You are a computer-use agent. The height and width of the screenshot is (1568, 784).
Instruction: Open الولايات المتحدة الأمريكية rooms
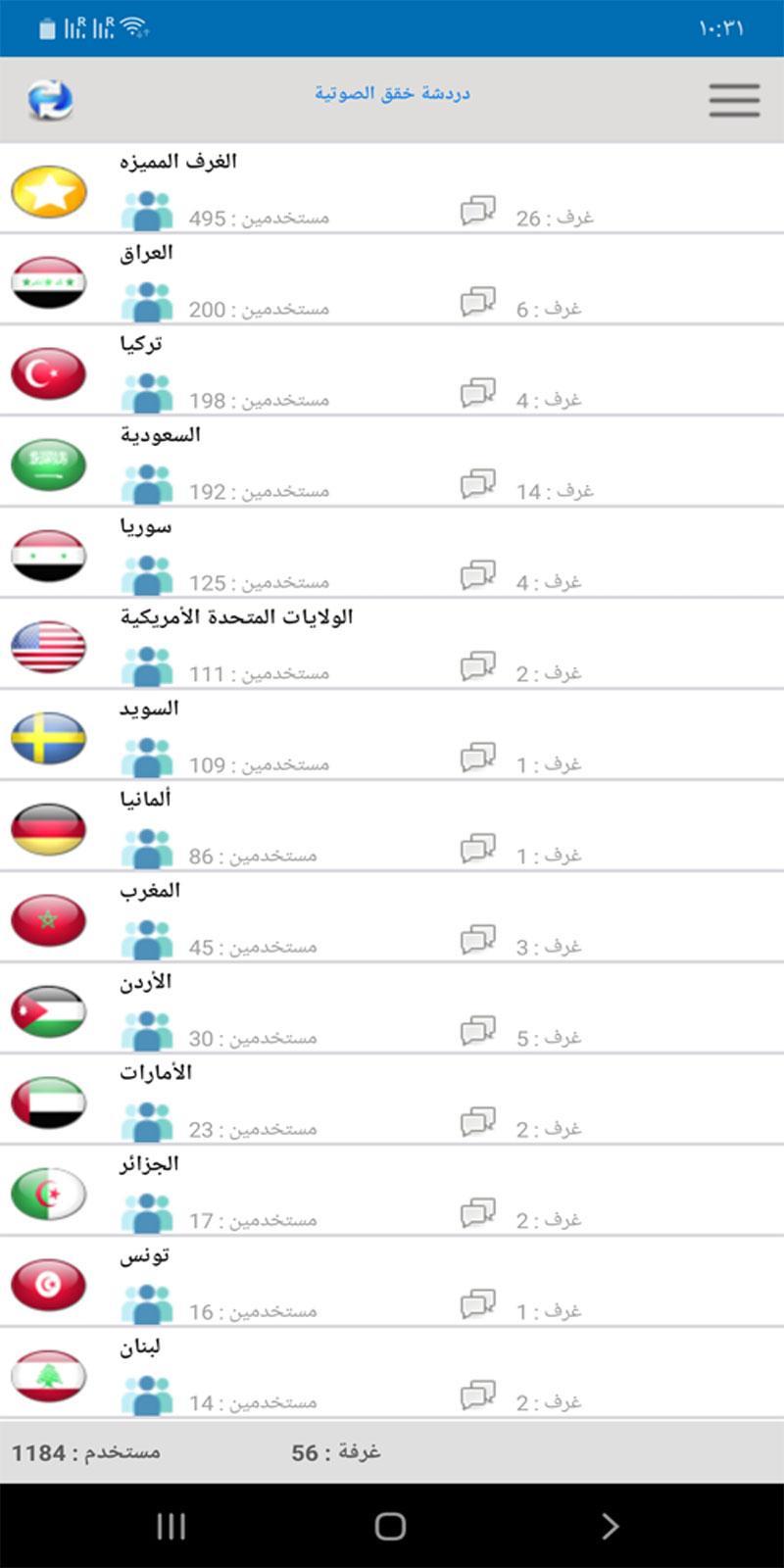392,645
